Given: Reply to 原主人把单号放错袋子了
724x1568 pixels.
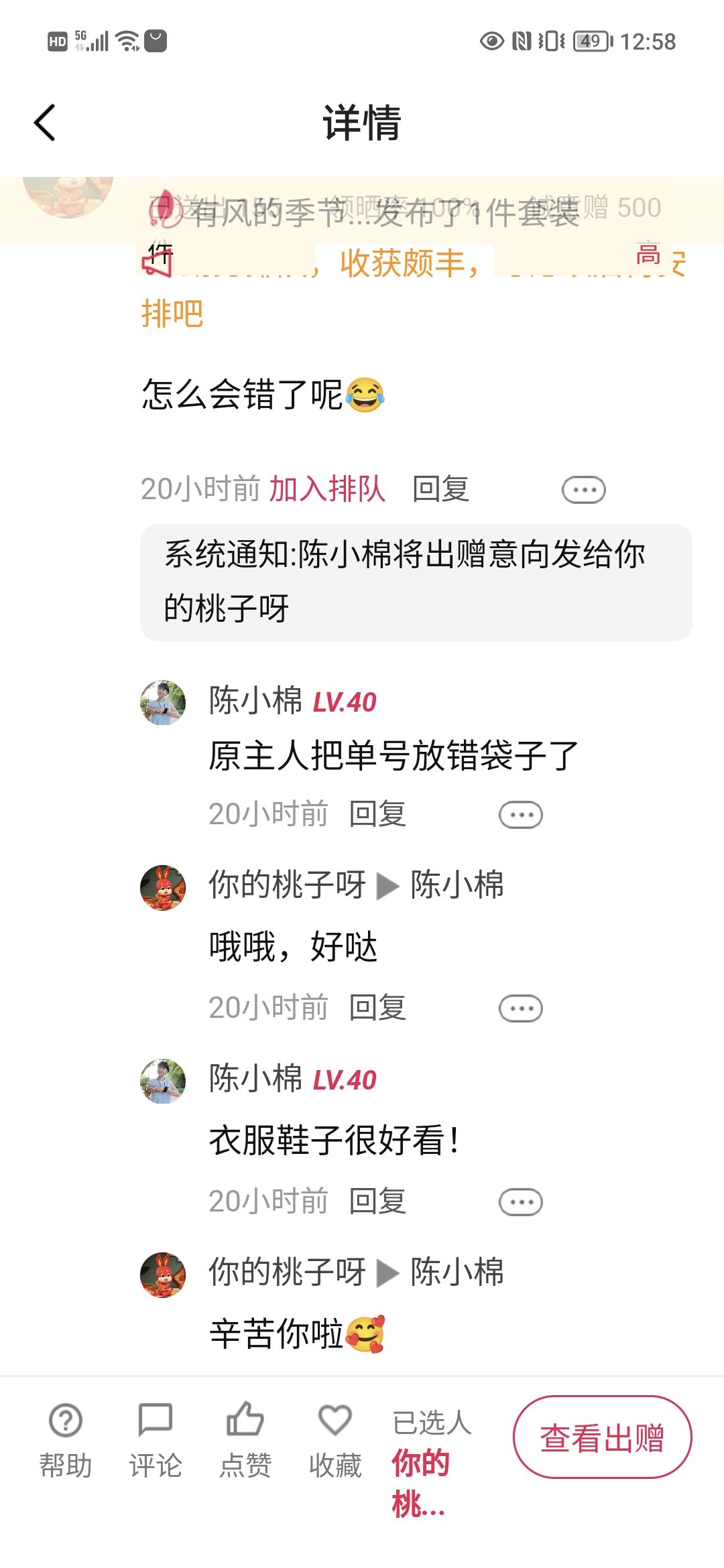Looking at the screenshot, I should (377, 814).
